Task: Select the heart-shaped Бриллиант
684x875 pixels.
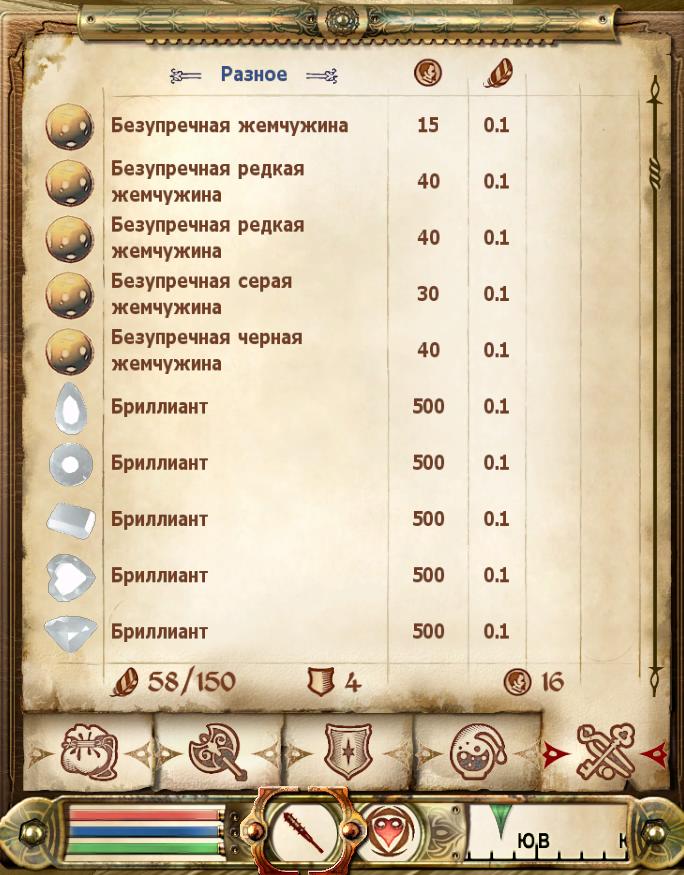Action: coord(160,575)
